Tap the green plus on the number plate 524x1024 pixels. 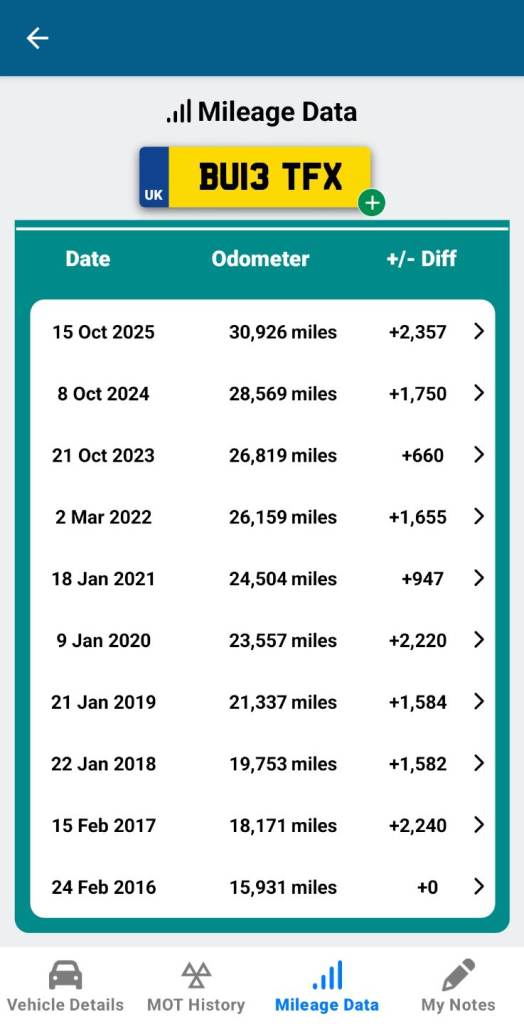372,203
